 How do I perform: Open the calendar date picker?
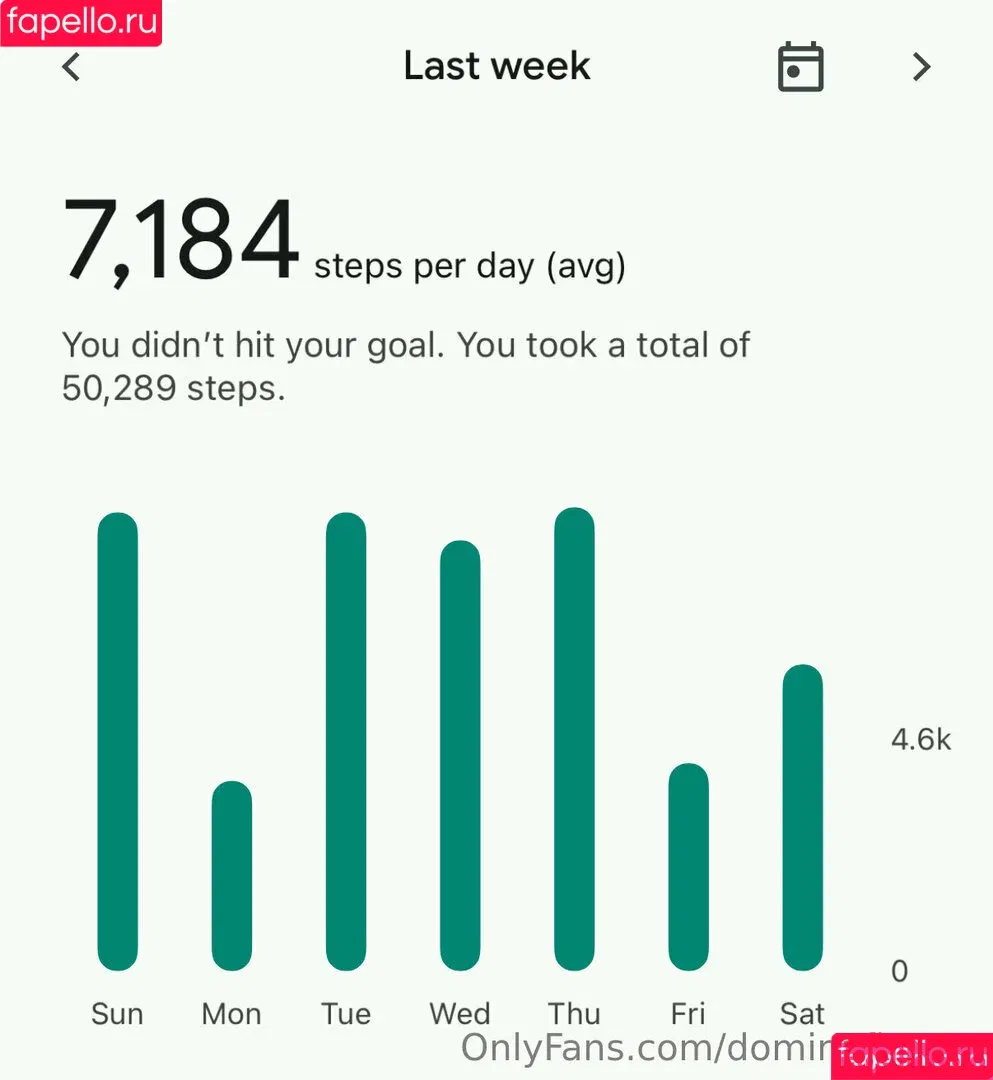(x=800, y=67)
